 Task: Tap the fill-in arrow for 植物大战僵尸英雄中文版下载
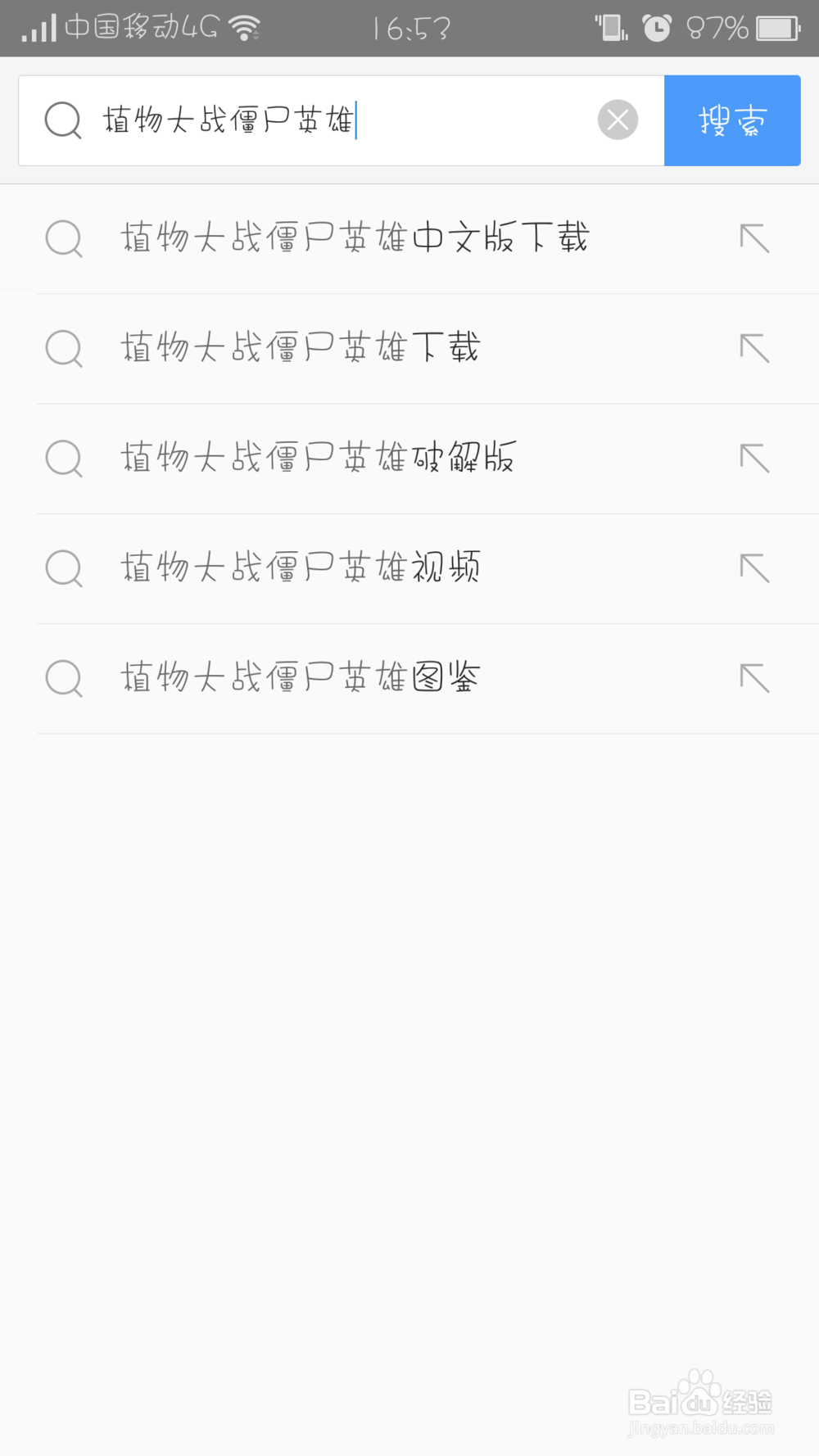click(754, 238)
